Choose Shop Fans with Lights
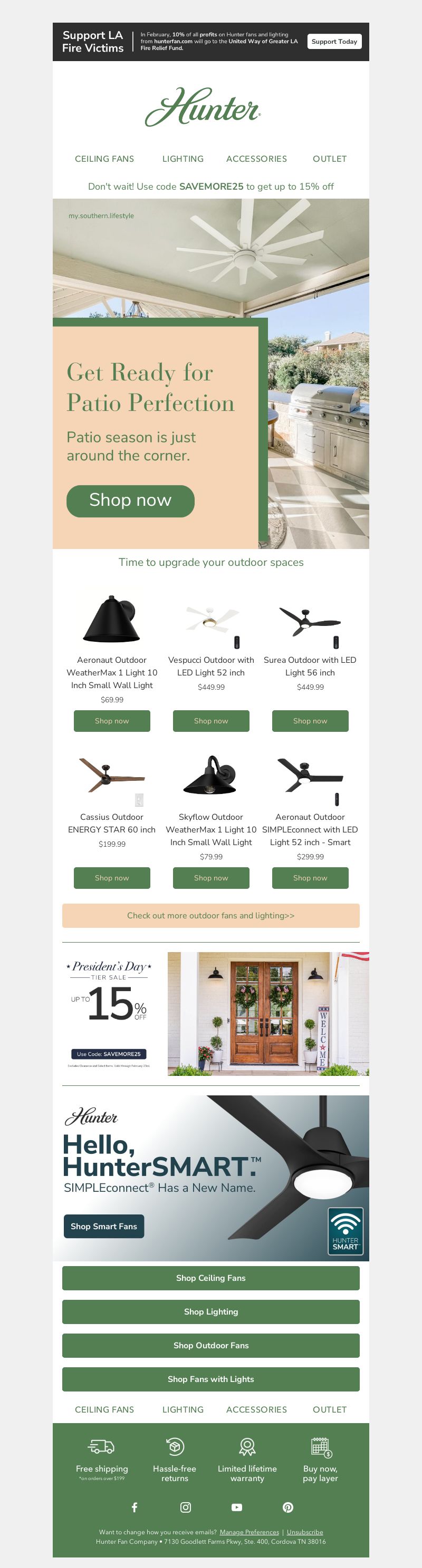This screenshot has width=422, height=1568. click(211, 1379)
